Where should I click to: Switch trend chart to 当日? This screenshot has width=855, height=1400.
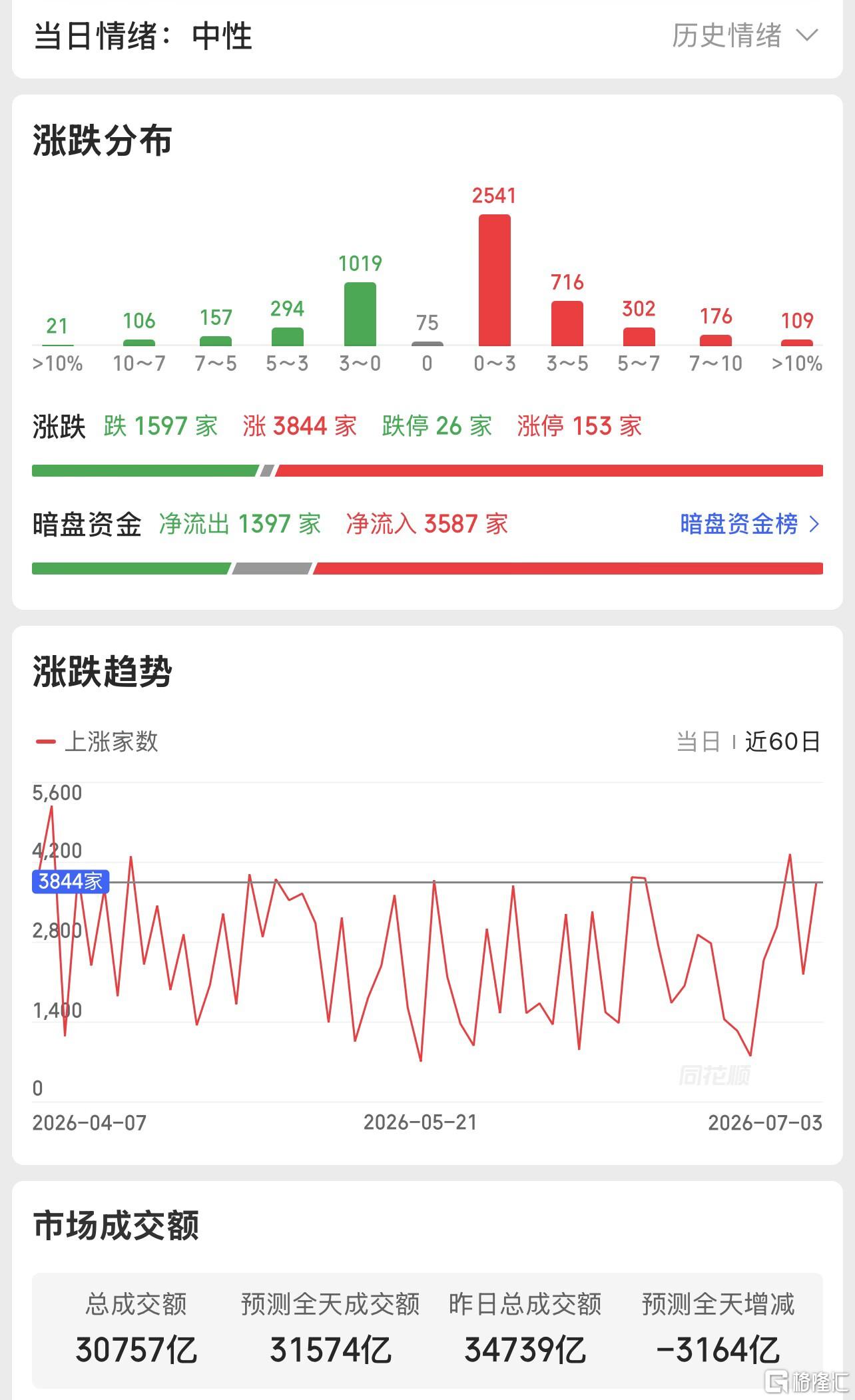(x=698, y=742)
